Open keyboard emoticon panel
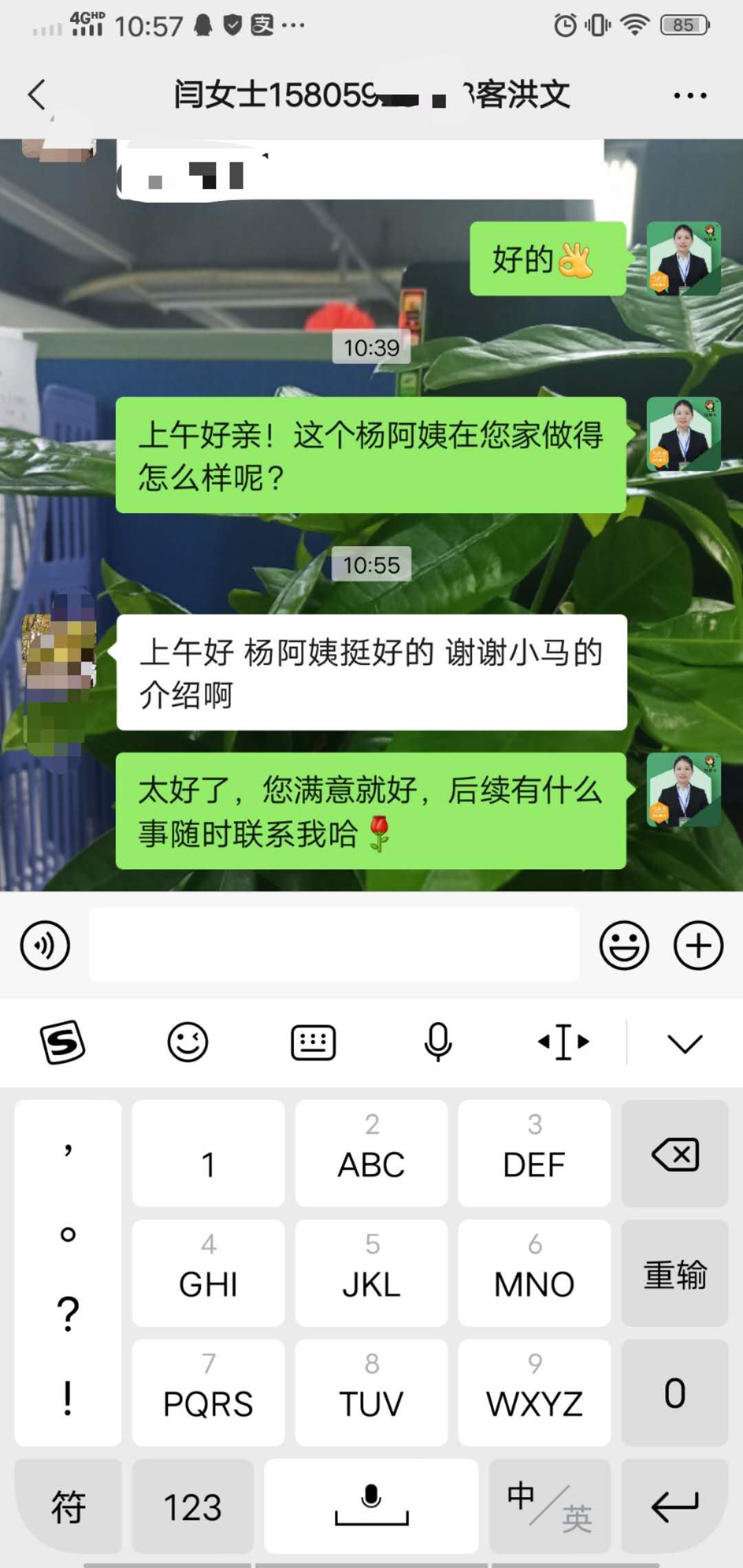 click(x=187, y=1043)
